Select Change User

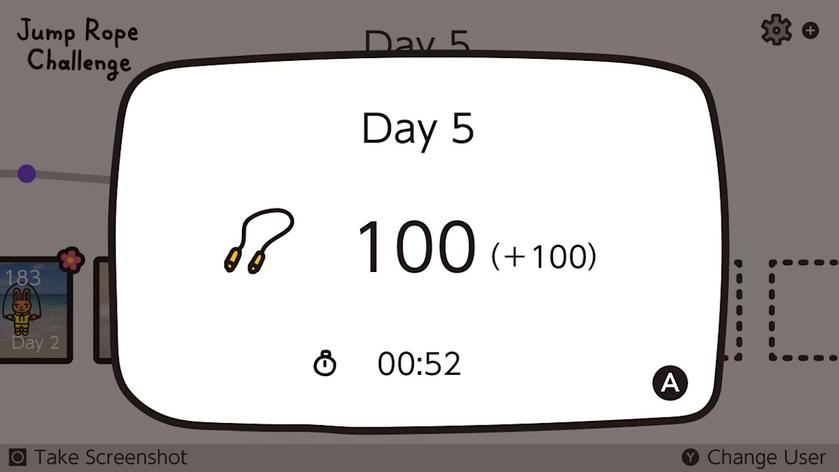click(x=755, y=457)
